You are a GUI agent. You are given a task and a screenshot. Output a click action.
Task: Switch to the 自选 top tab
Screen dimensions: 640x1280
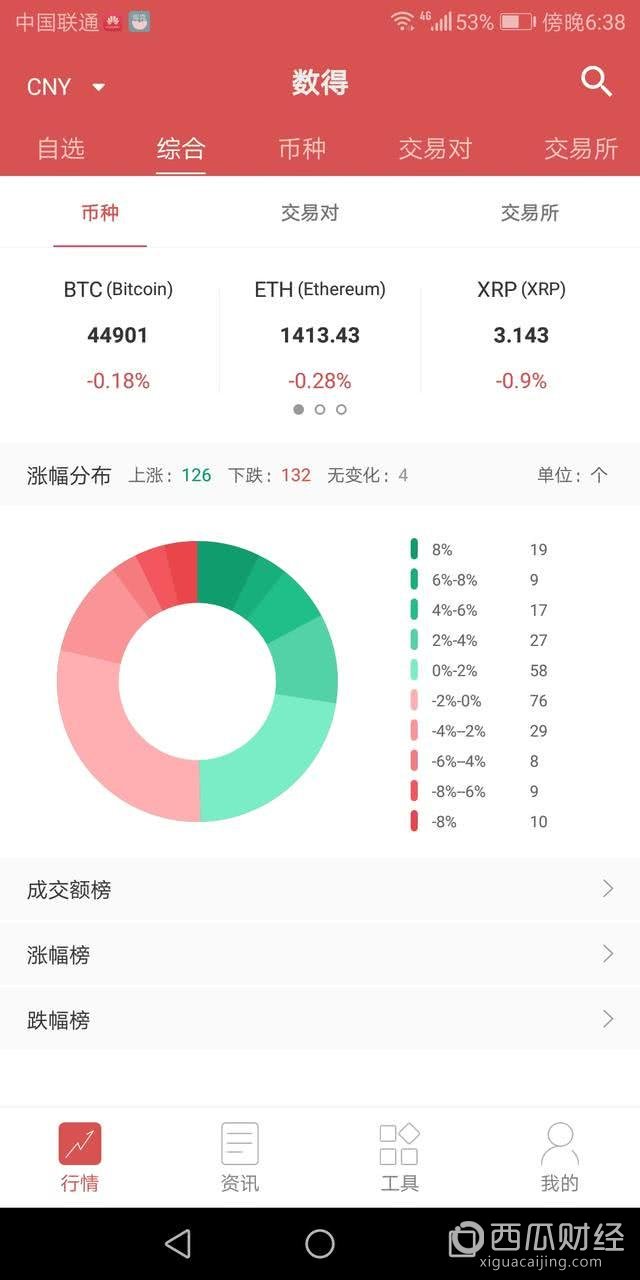point(61,149)
